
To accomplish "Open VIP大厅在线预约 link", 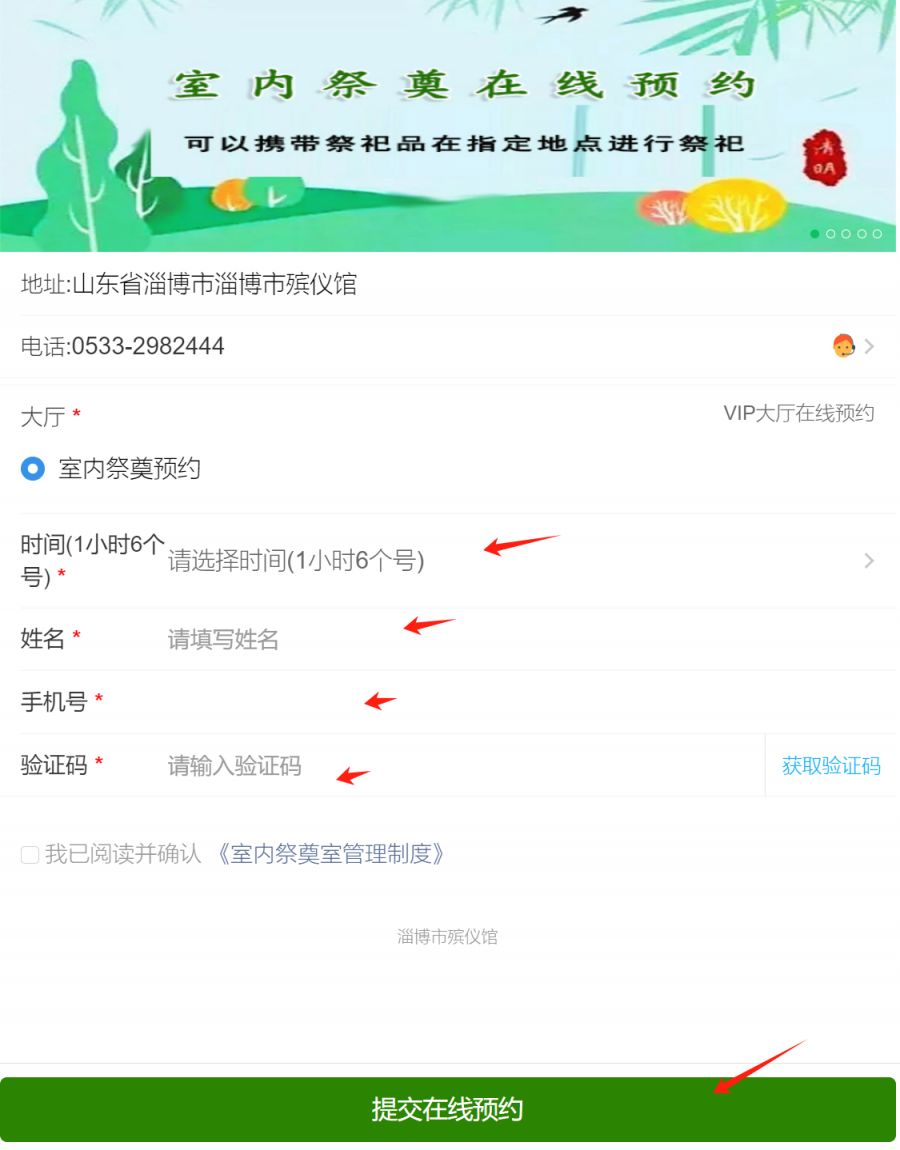I will [x=798, y=414].
